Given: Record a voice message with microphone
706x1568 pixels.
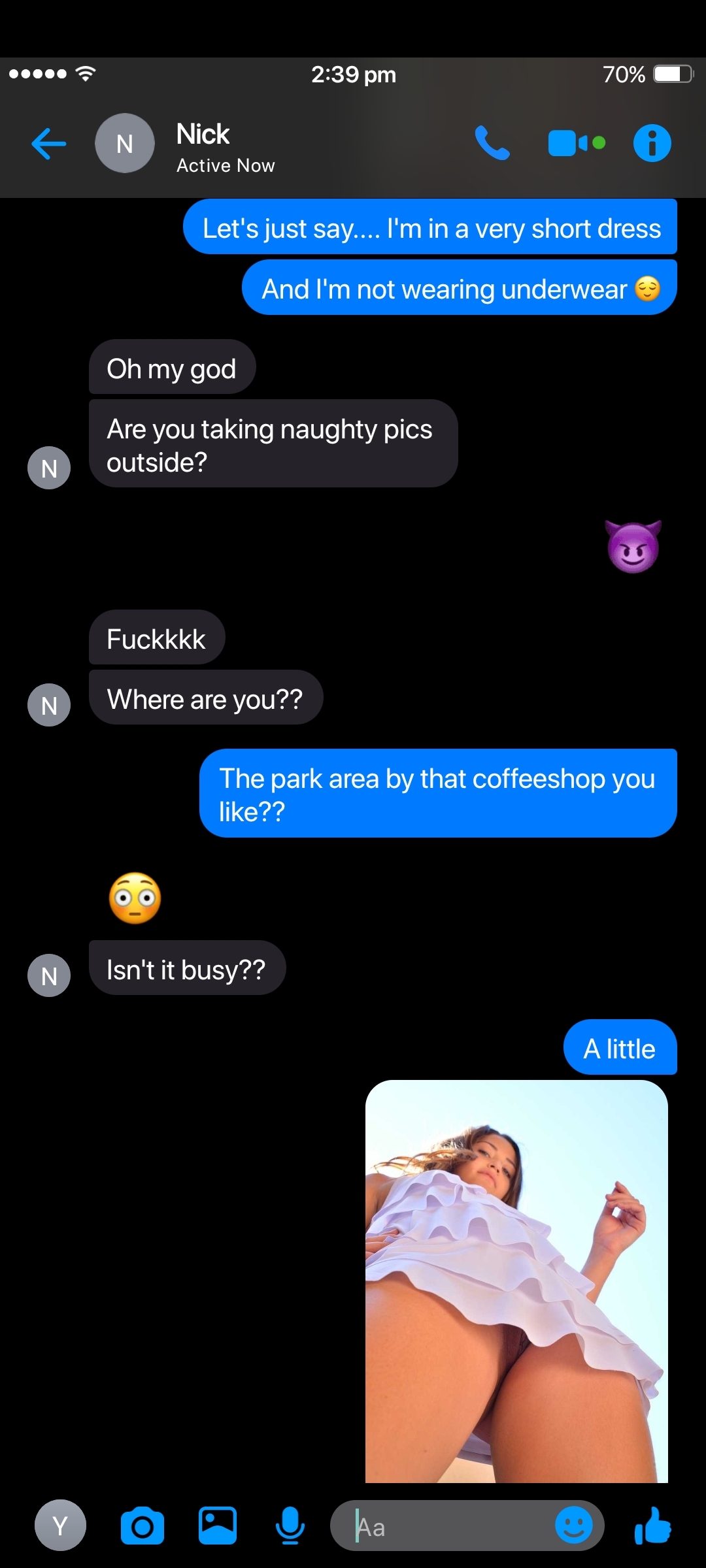Looking at the screenshot, I should coord(290,1526).
